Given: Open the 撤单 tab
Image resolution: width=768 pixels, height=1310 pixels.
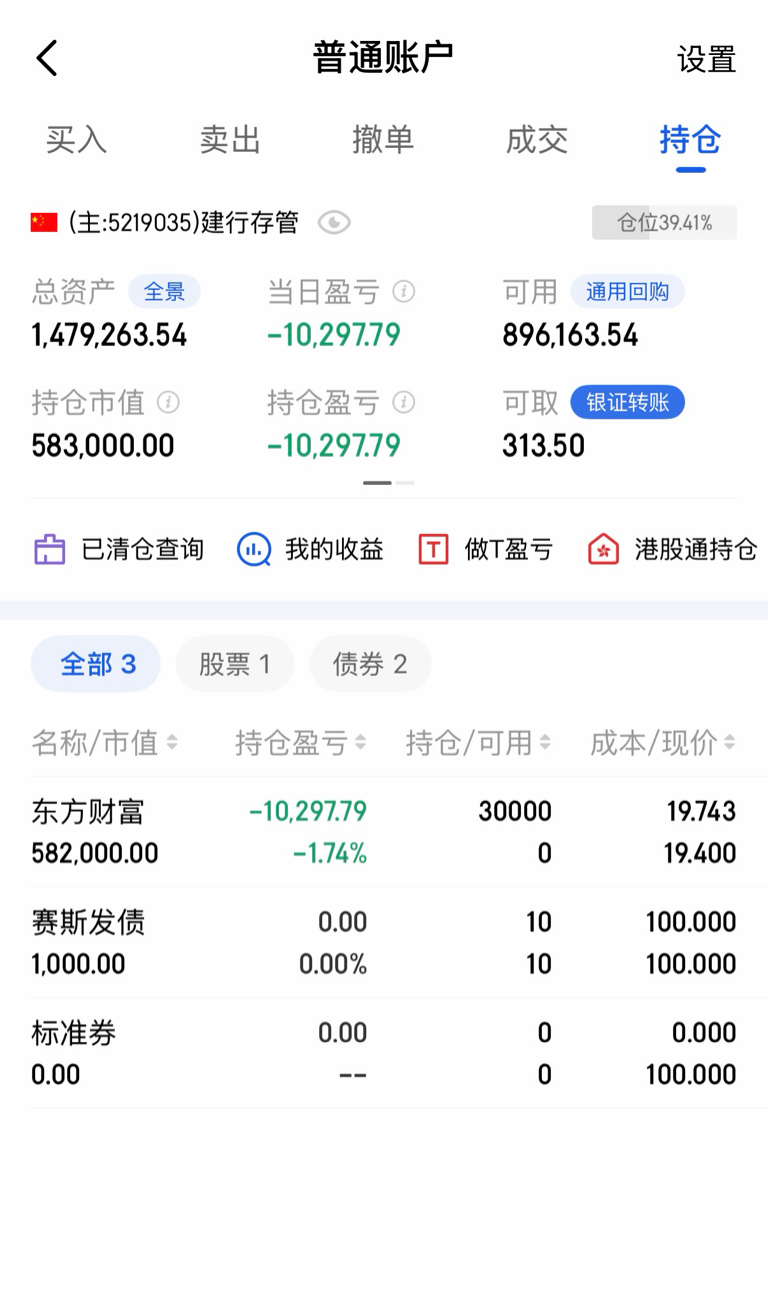Looking at the screenshot, I should click(x=383, y=140).
